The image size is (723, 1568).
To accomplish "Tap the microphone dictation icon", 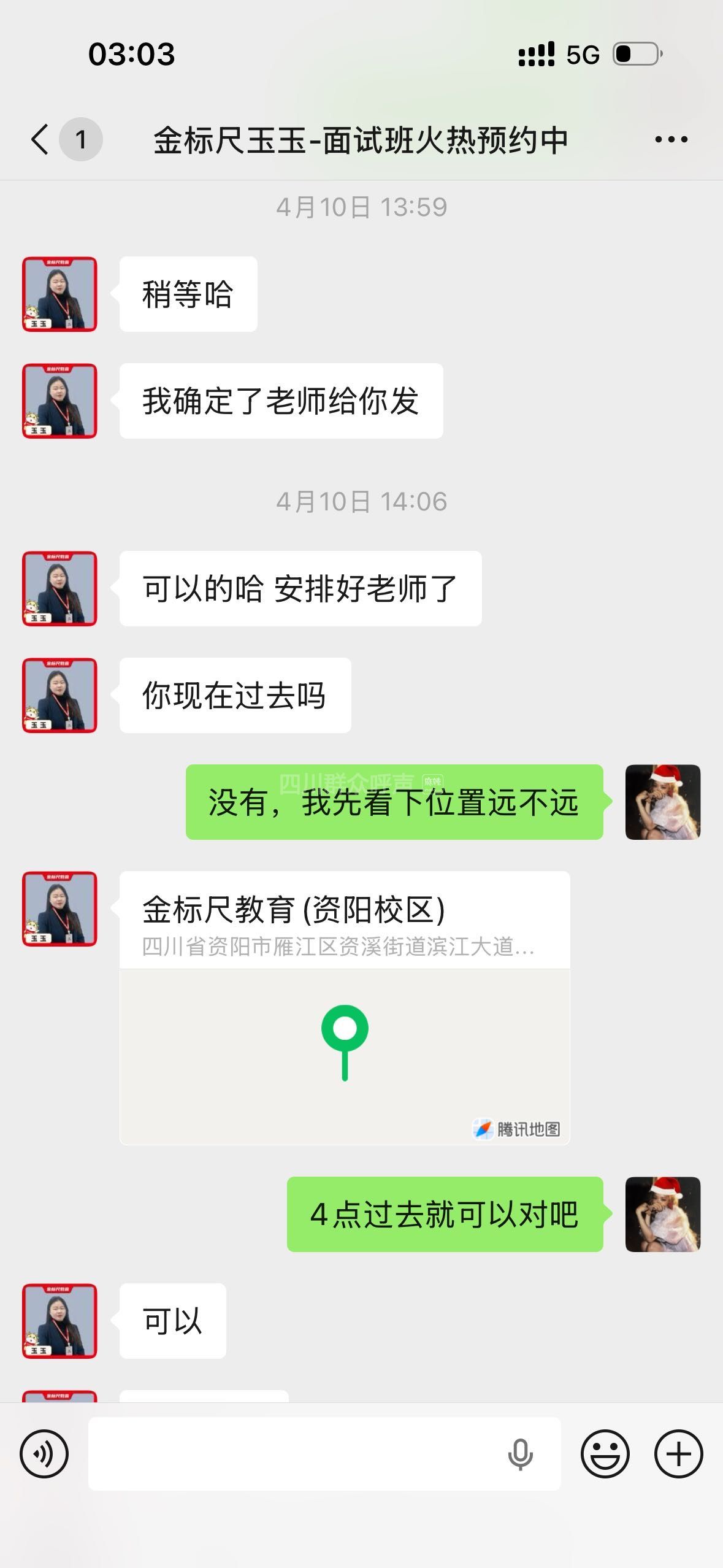I will pos(520,1453).
